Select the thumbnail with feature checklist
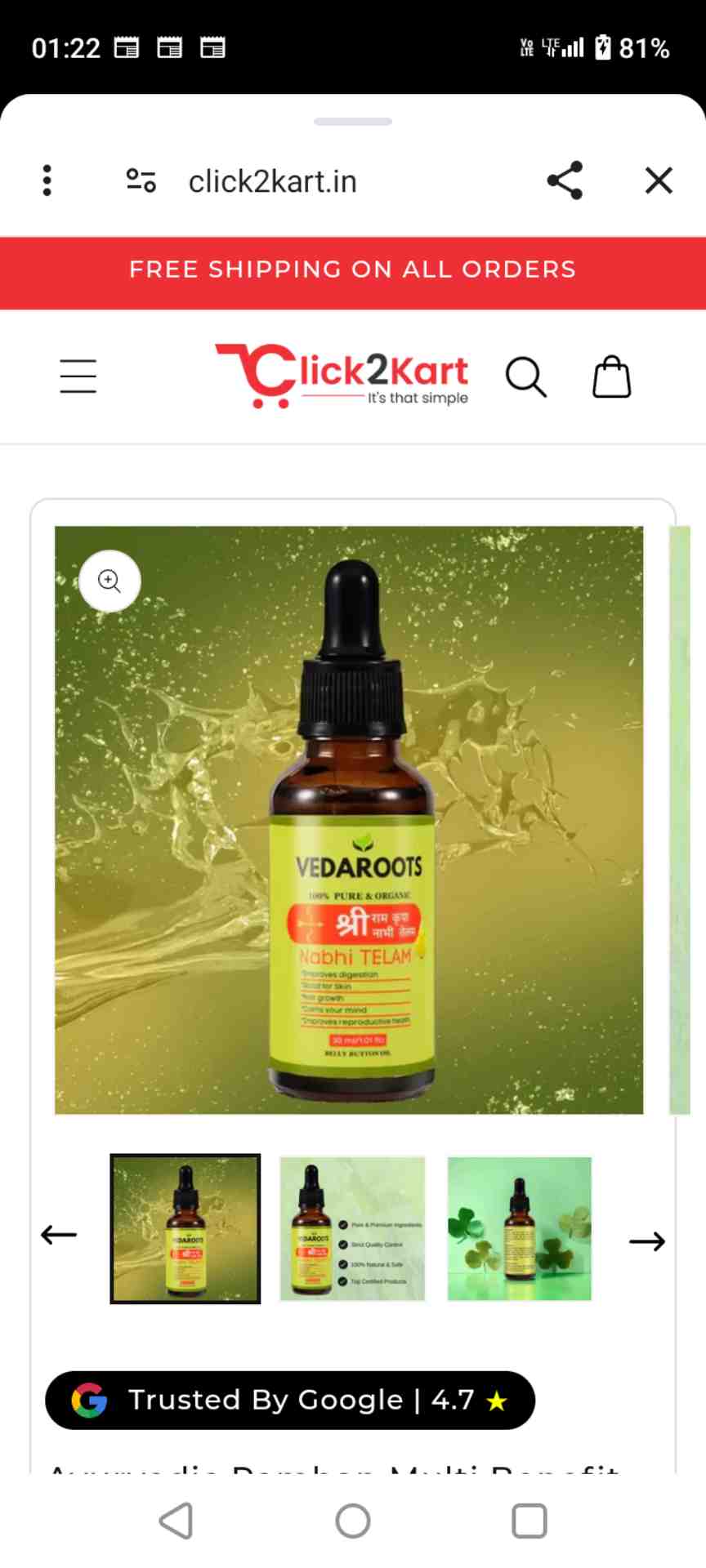The height and width of the screenshot is (1568, 706). [352, 1228]
